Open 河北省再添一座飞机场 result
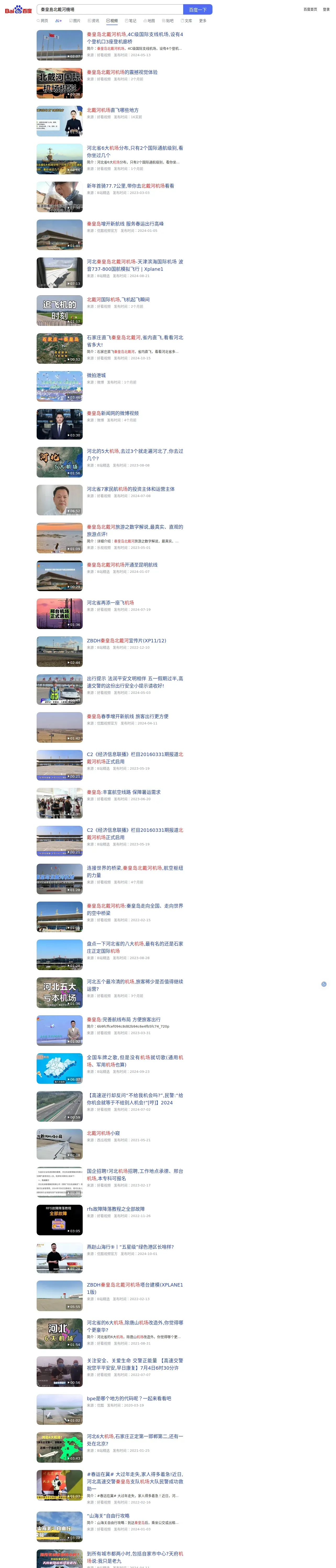Image resolution: width=336 pixels, height=1568 pixels. tap(110, 603)
